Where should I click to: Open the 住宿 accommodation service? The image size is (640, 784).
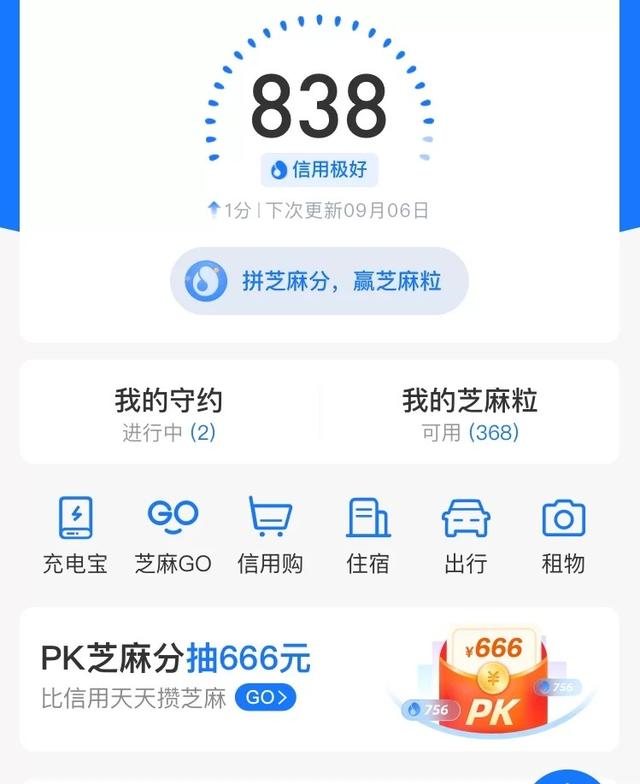click(368, 536)
